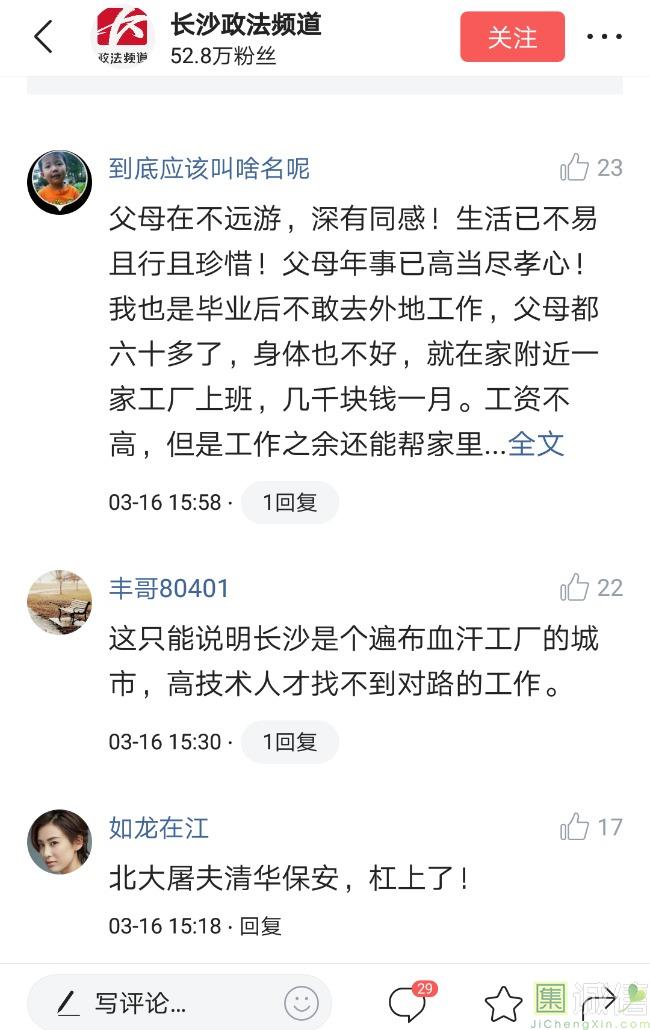Open 到底应该叫啥名呢's profile avatar
650x1030 pixels.
(x=59, y=183)
